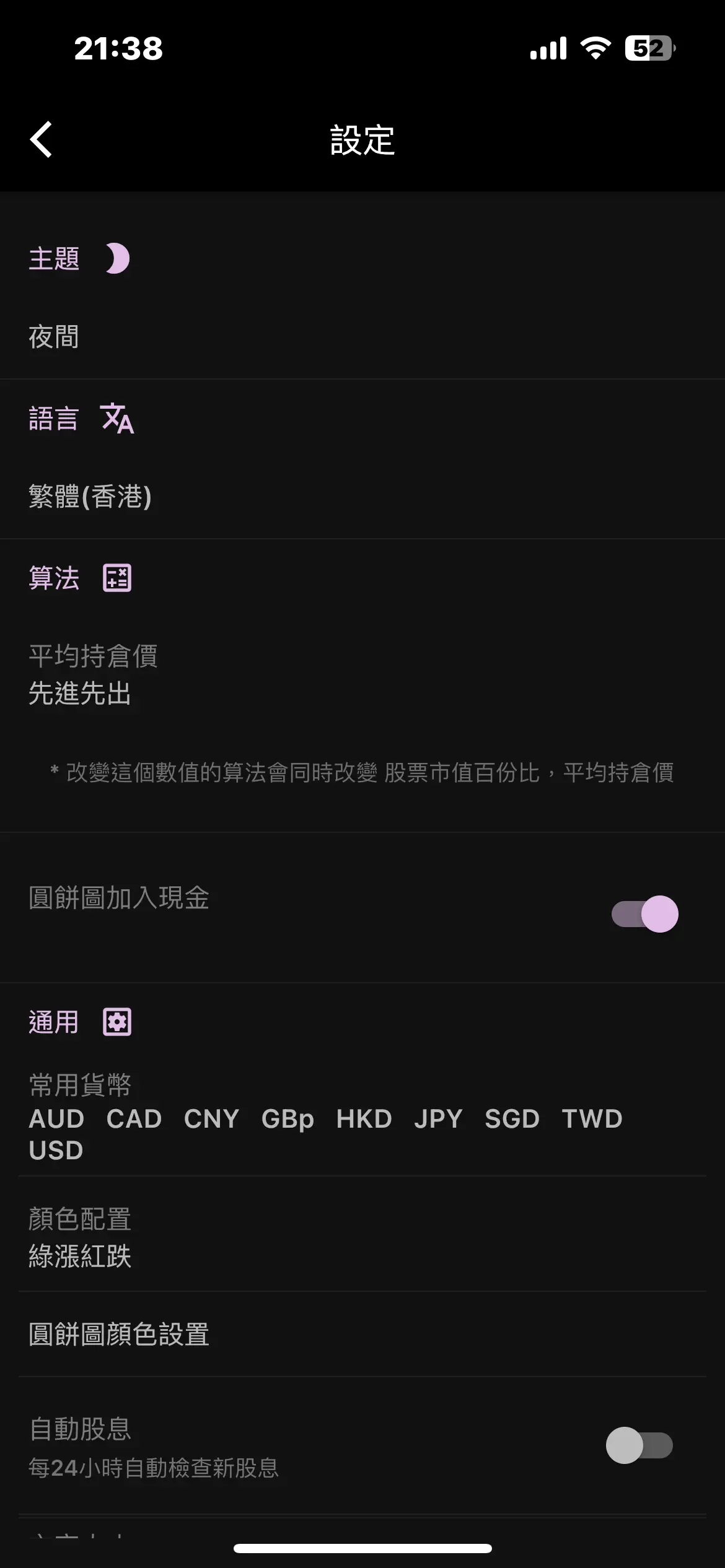Open 圓餅圖顏色設置
This screenshot has width=725, height=1568.
coord(362,1334)
